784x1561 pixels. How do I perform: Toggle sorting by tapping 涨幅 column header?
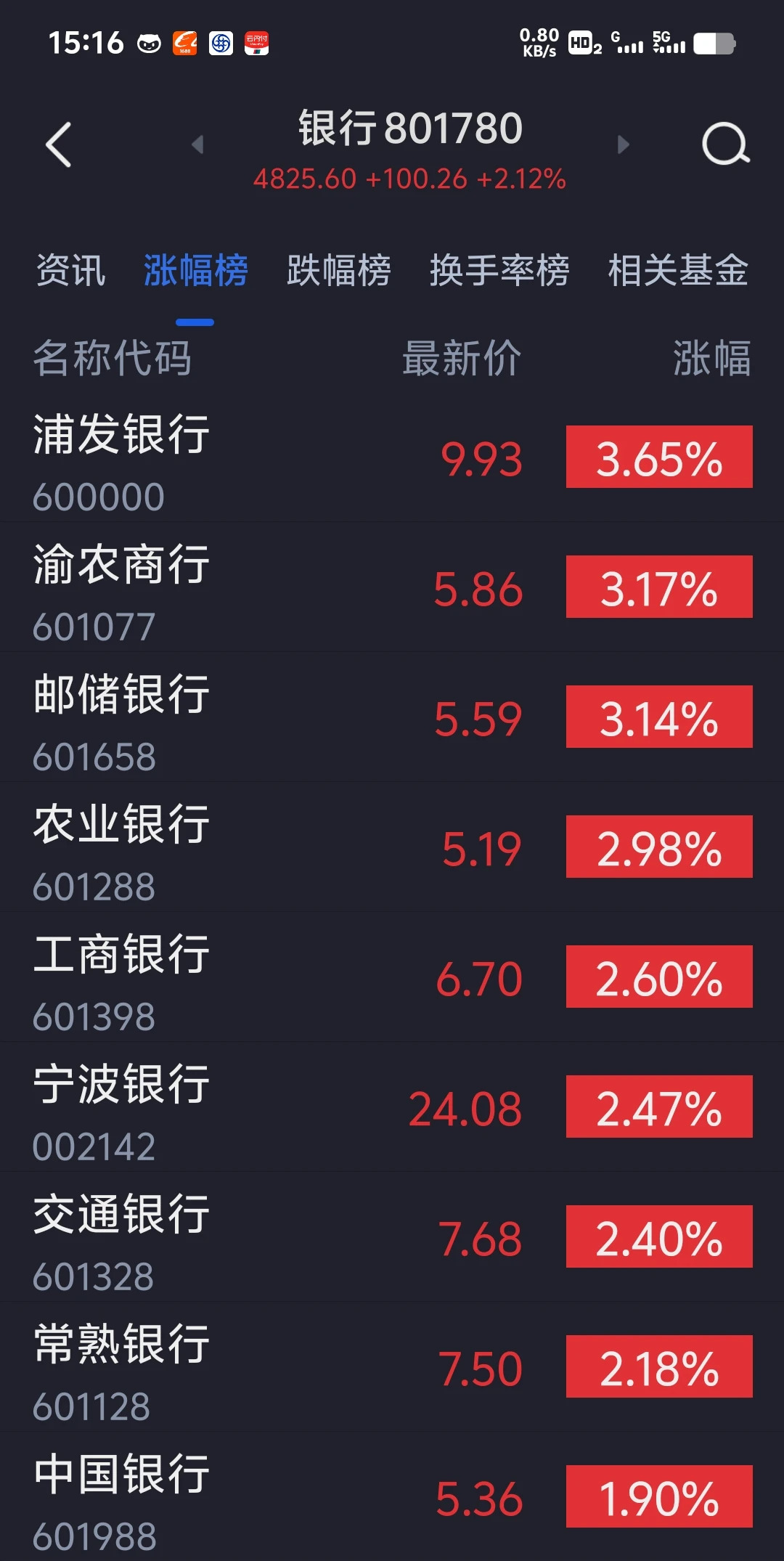713,359
